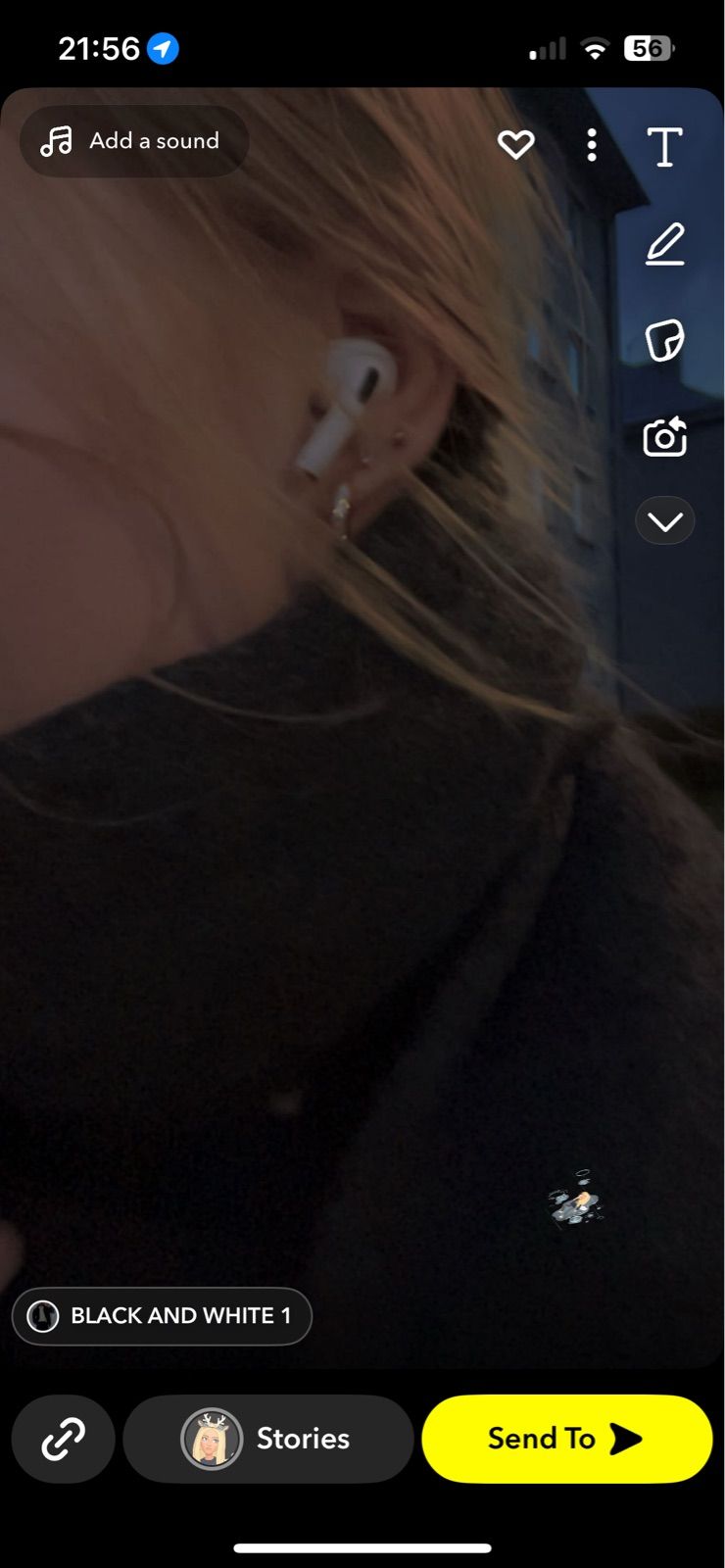Attach a link to the snap

pos(63,1439)
